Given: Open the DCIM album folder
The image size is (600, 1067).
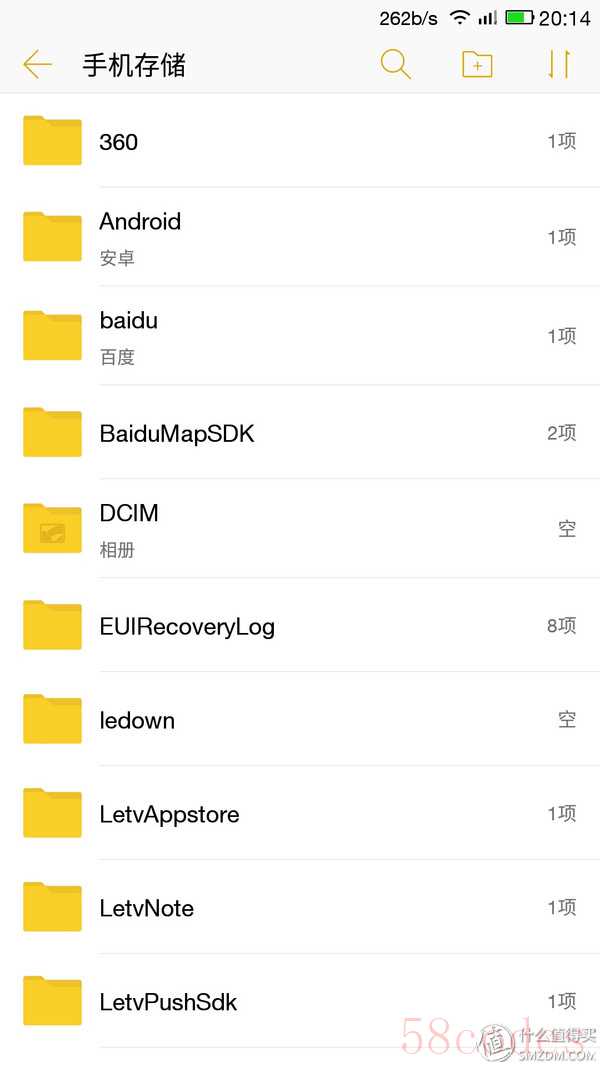Looking at the screenshot, I should (x=300, y=529).
